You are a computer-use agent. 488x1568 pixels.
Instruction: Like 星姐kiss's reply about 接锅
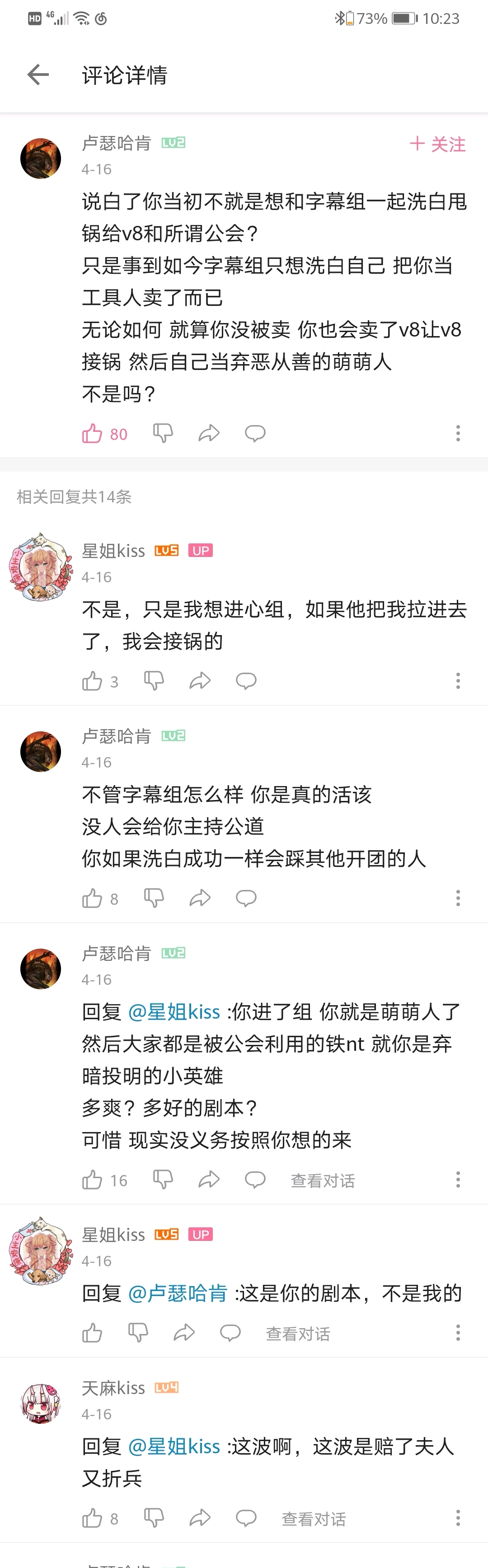point(93,680)
